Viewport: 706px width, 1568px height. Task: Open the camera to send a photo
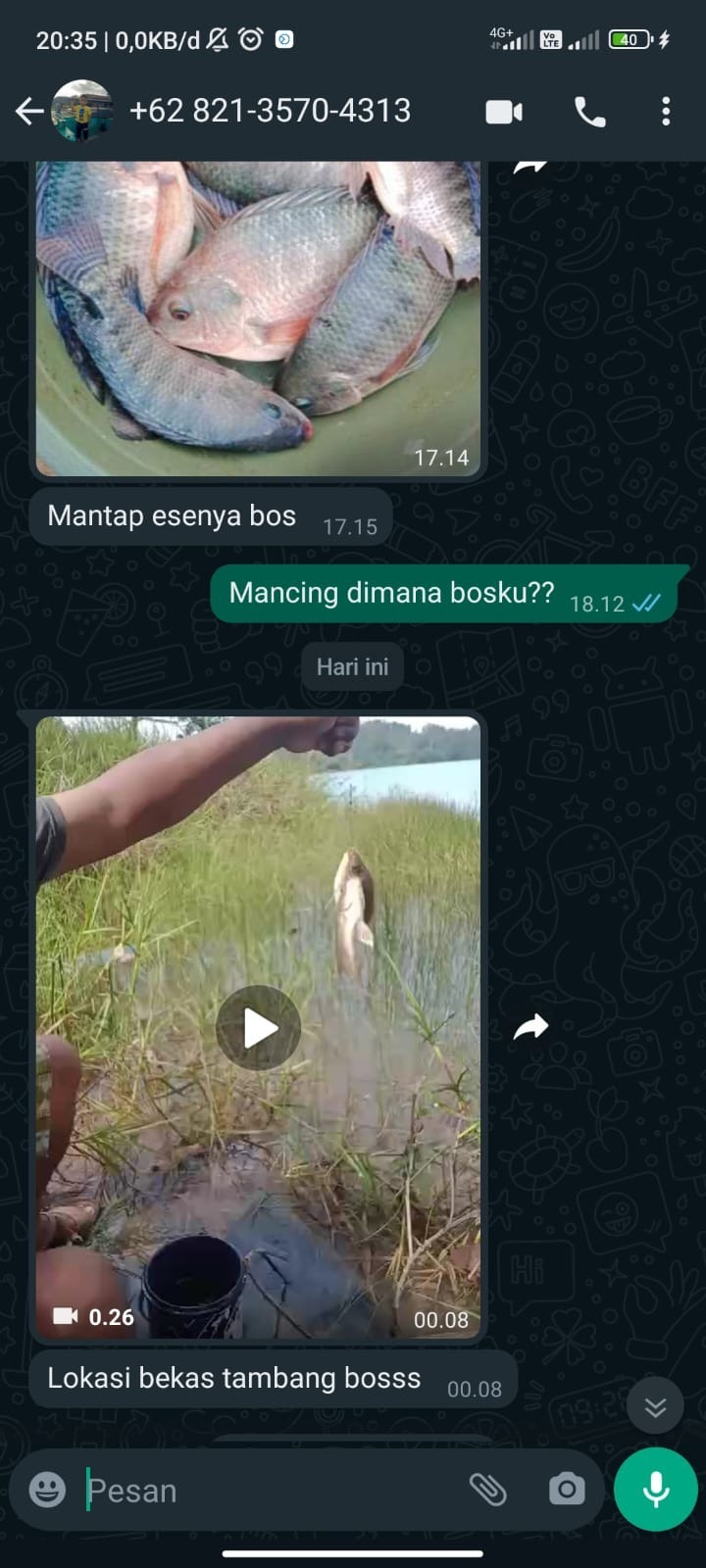(567, 1490)
